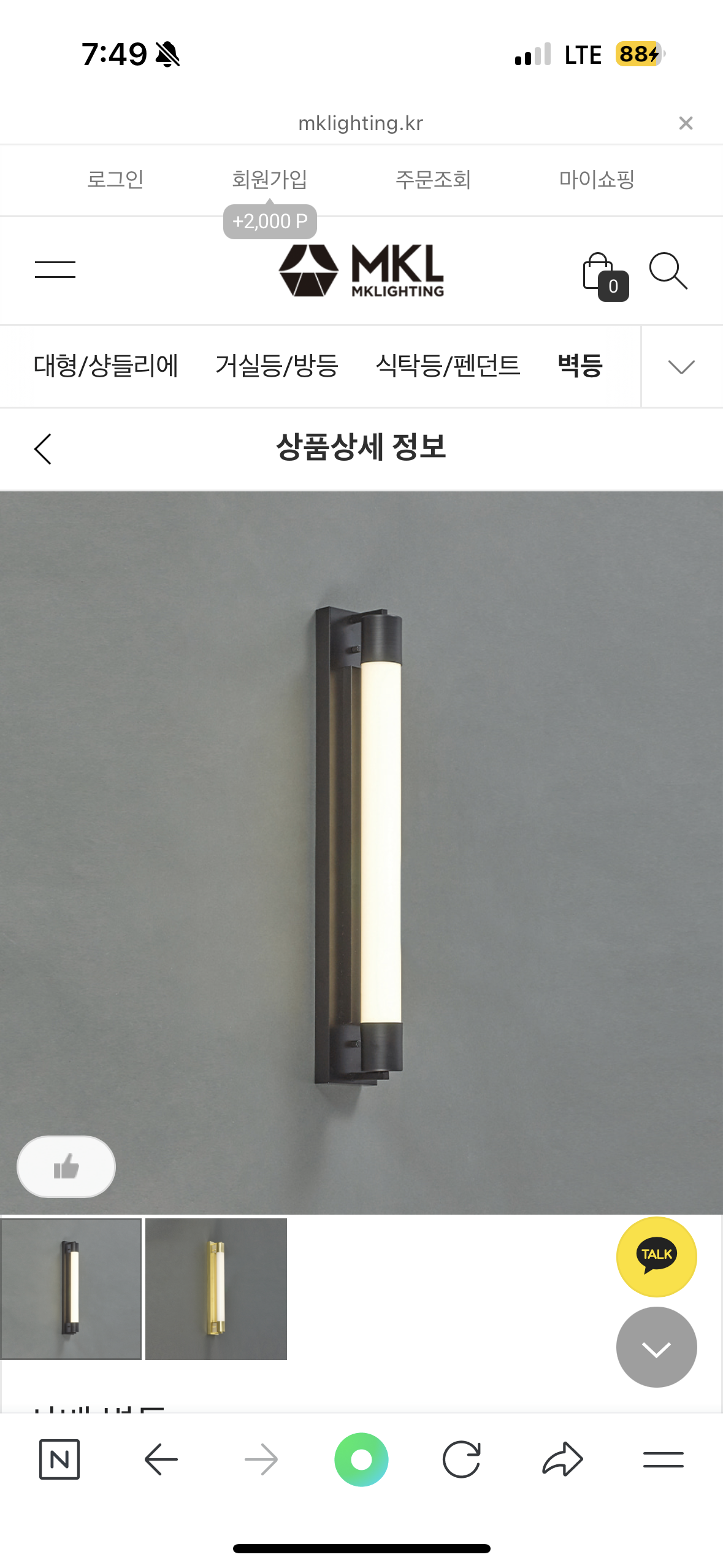Go back from 상품상세 정보
Image resolution: width=723 pixels, height=1568 pixels.
coord(43,449)
